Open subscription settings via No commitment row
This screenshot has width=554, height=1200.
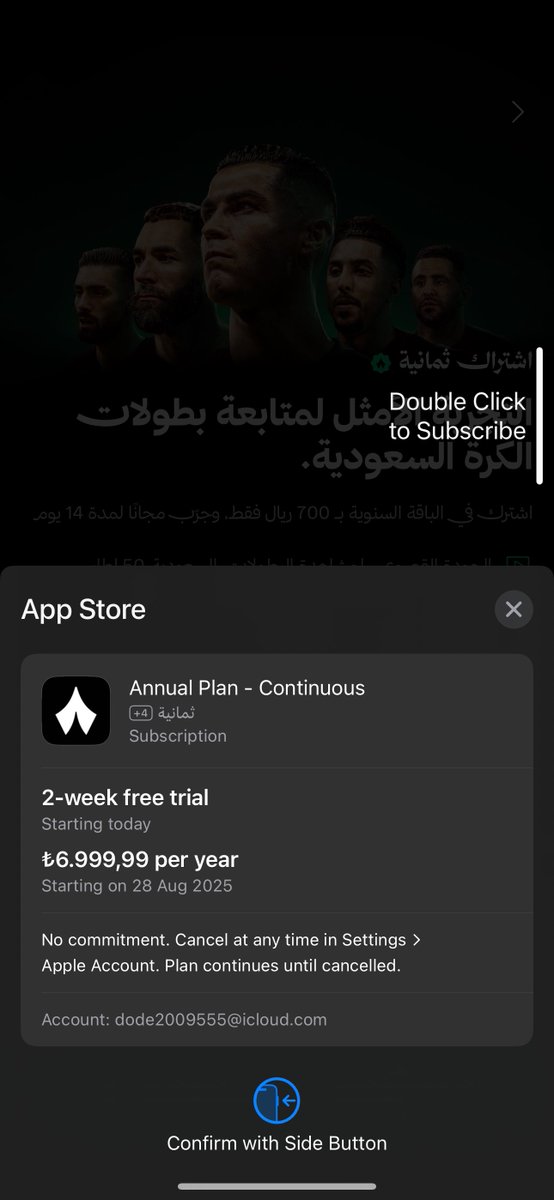coord(277,952)
